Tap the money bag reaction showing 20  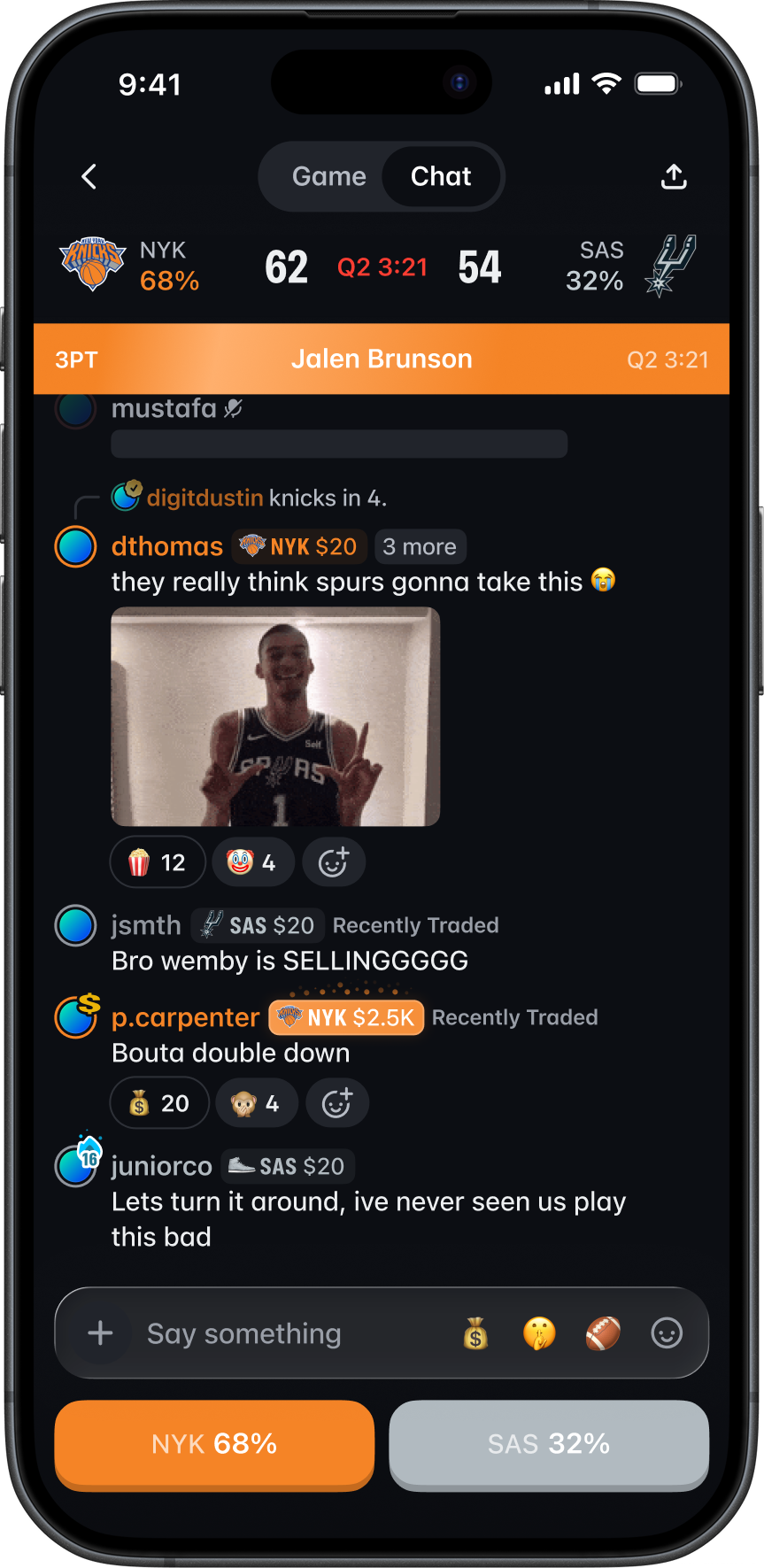click(159, 1102)
